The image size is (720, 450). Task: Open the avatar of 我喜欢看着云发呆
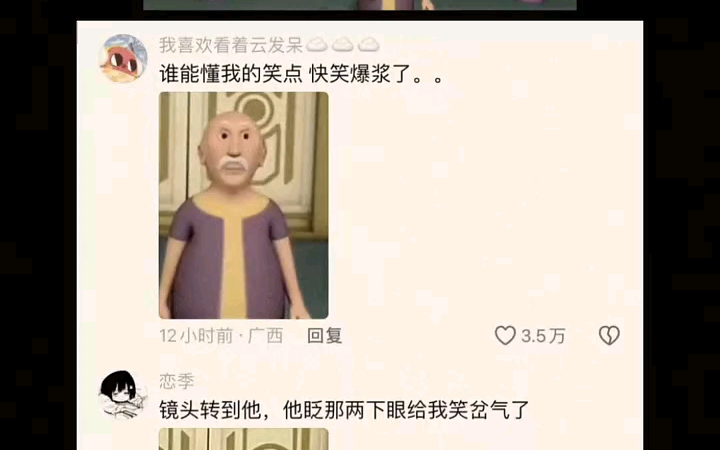(x=123, y=58)
